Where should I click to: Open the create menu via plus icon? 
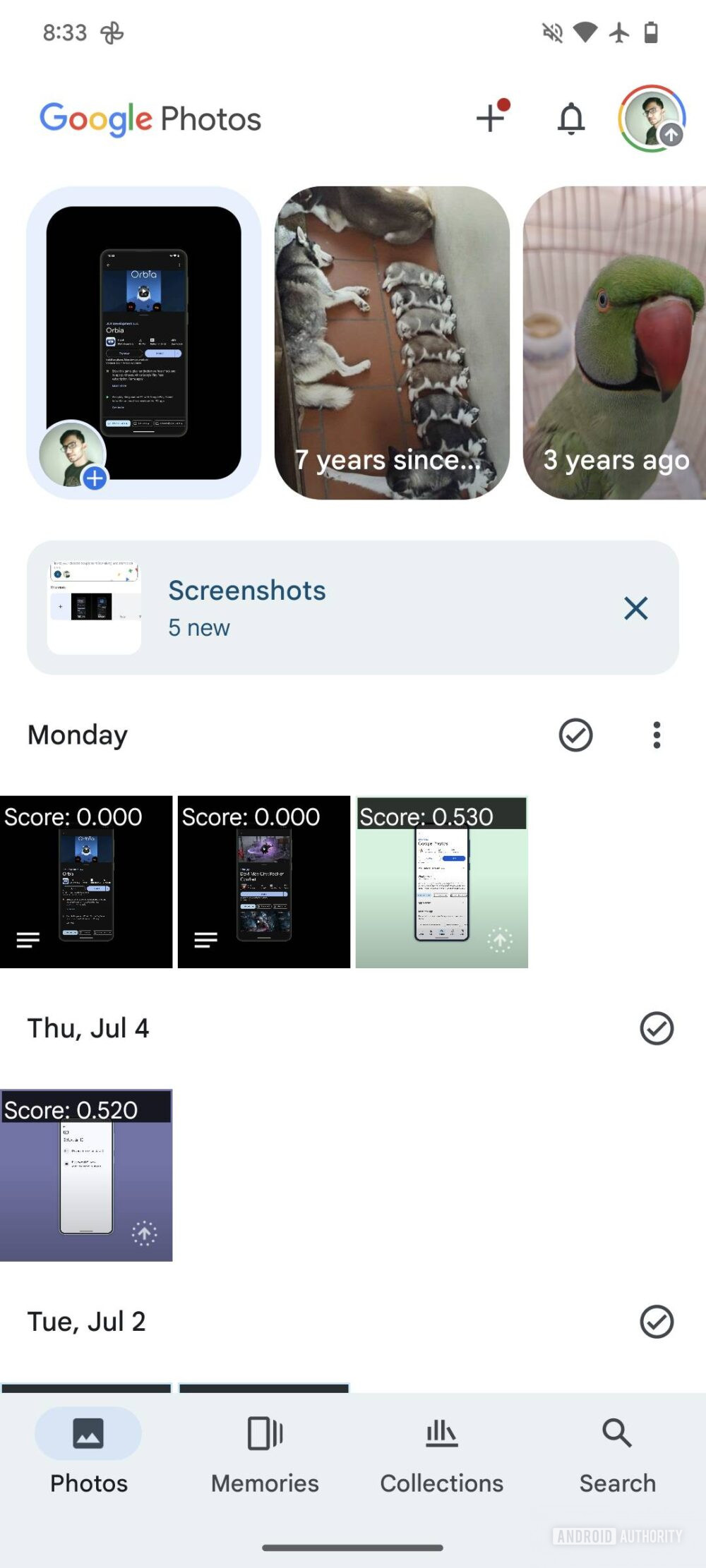tap(490, 119)
